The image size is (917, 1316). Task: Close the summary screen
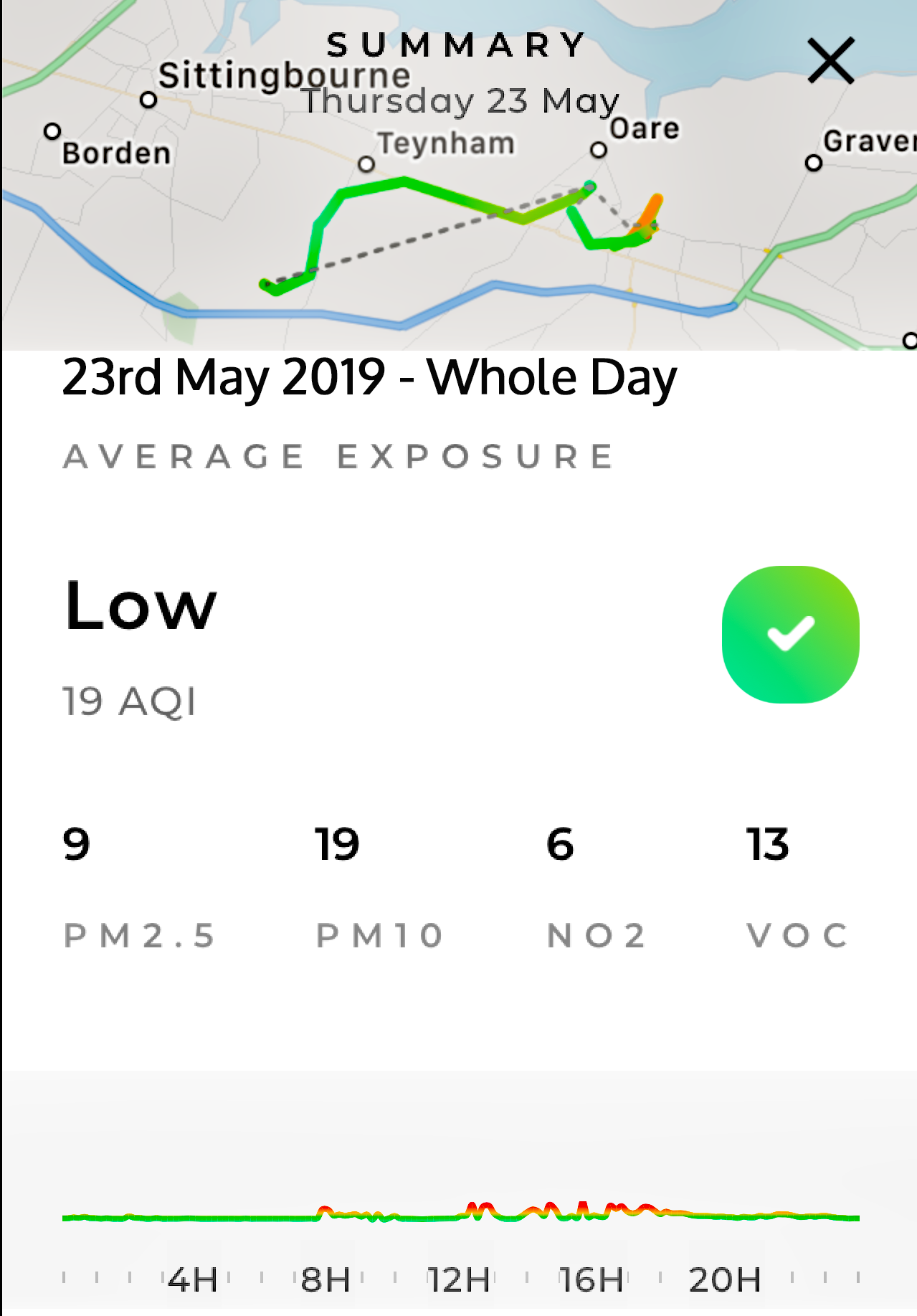(831, 61)
